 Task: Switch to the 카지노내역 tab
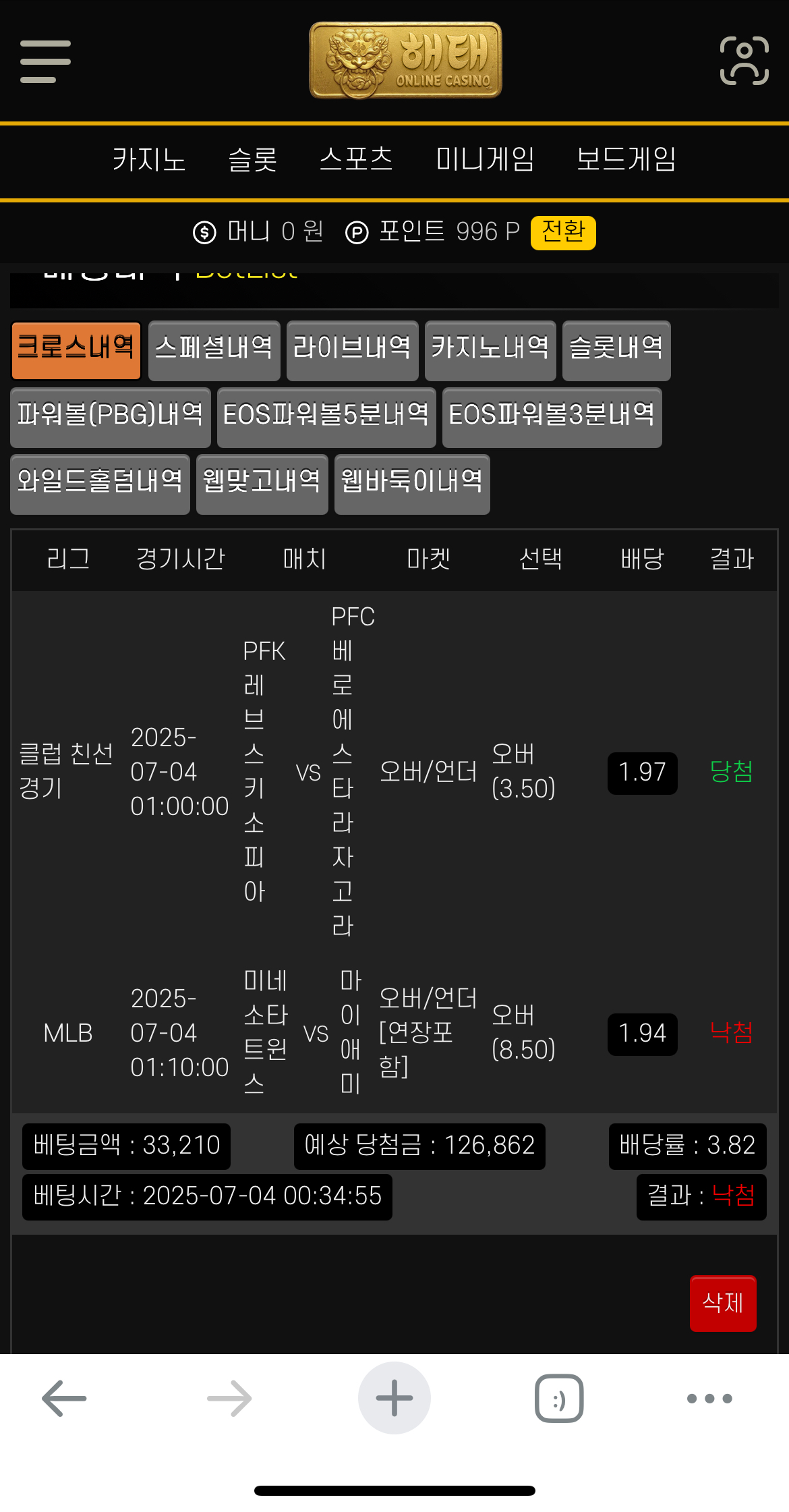[x=490, y=349]
